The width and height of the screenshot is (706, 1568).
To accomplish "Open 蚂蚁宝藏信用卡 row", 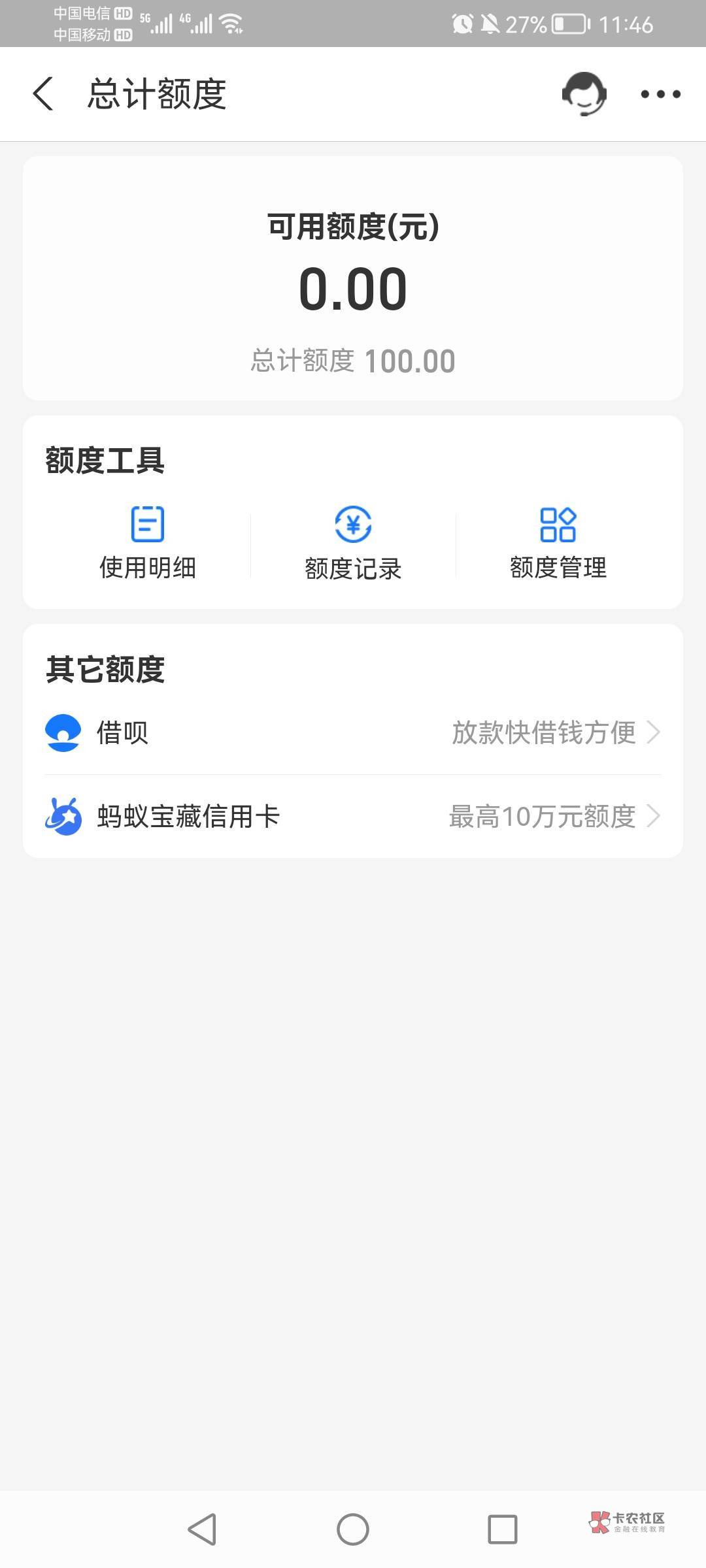I will [x=353, y=816].
